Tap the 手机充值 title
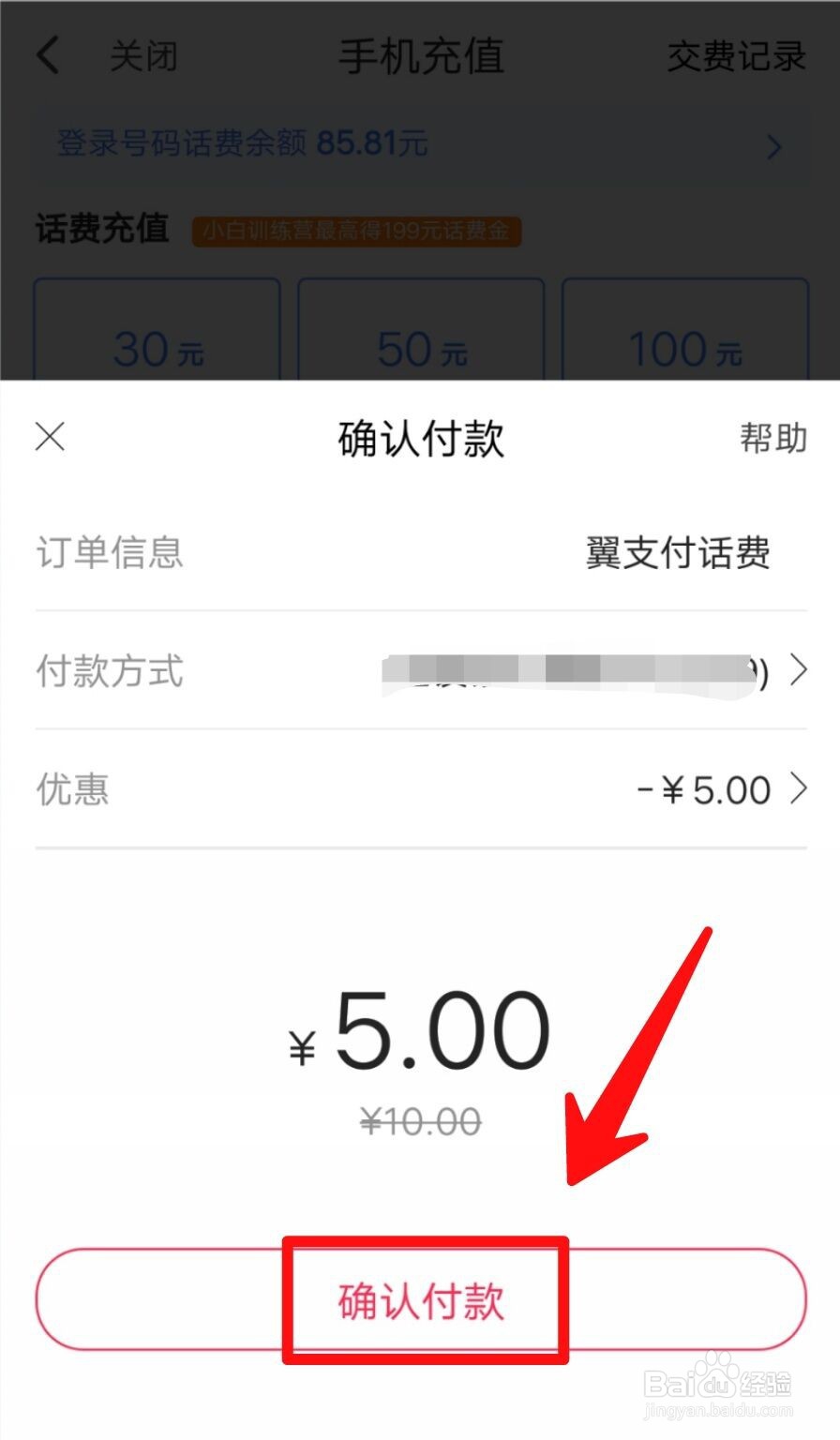This screenshot has height=1440, width=840. tap(421, 55)
